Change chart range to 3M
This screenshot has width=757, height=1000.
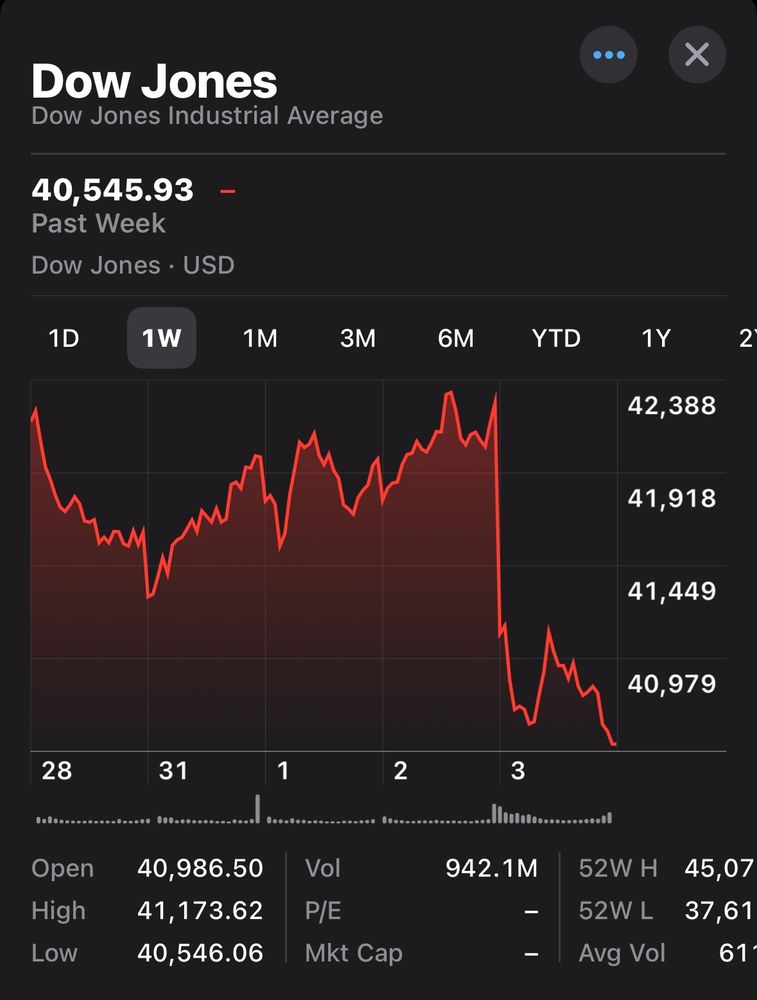pos(357,339)
